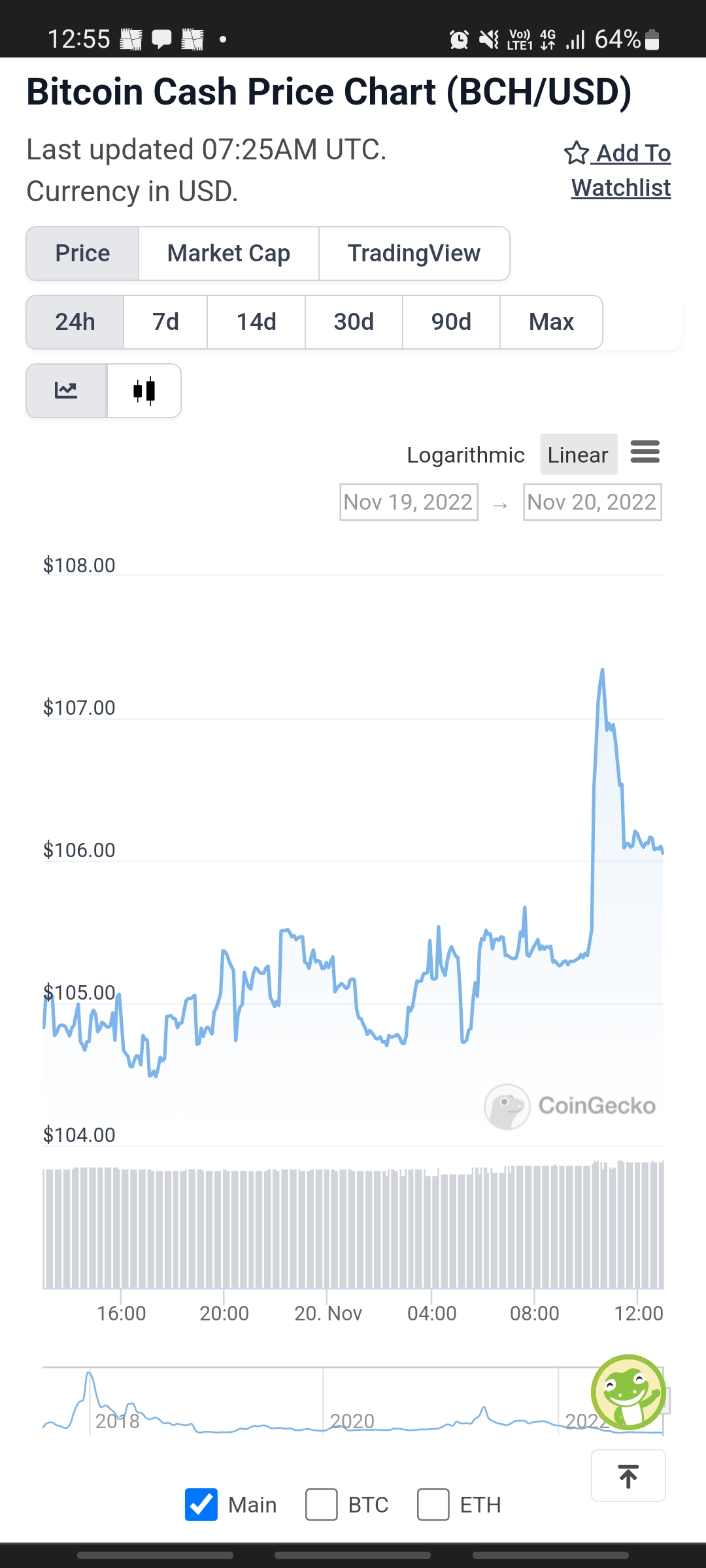Viewport: 706px width, 1568px height.
Task: Uncheck the Main series checkbox
Action: [x=201, y=1505]
